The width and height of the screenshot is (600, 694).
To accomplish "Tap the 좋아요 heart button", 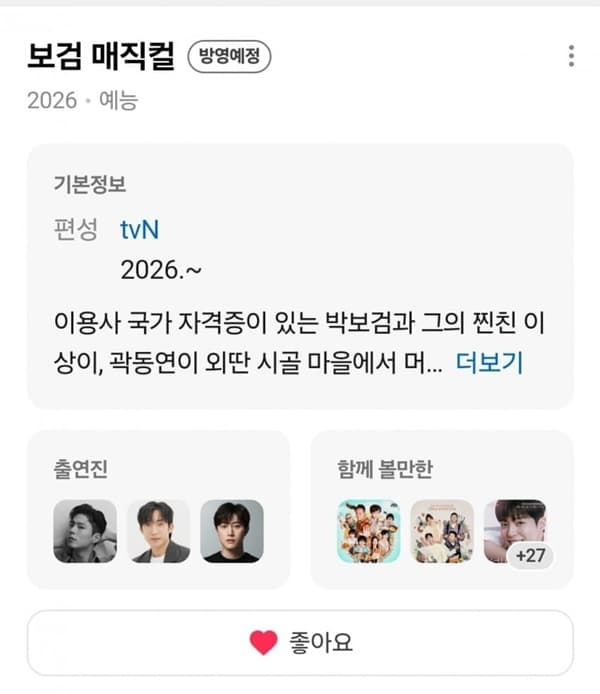I will (x=300, y=642).
